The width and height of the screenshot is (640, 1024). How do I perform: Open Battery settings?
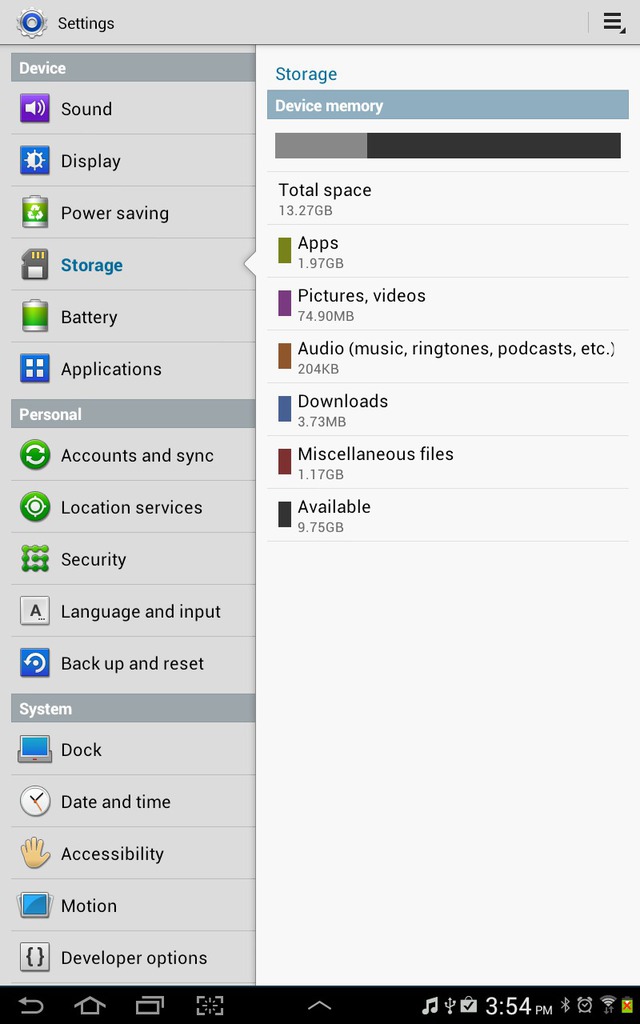click(133, 317)
